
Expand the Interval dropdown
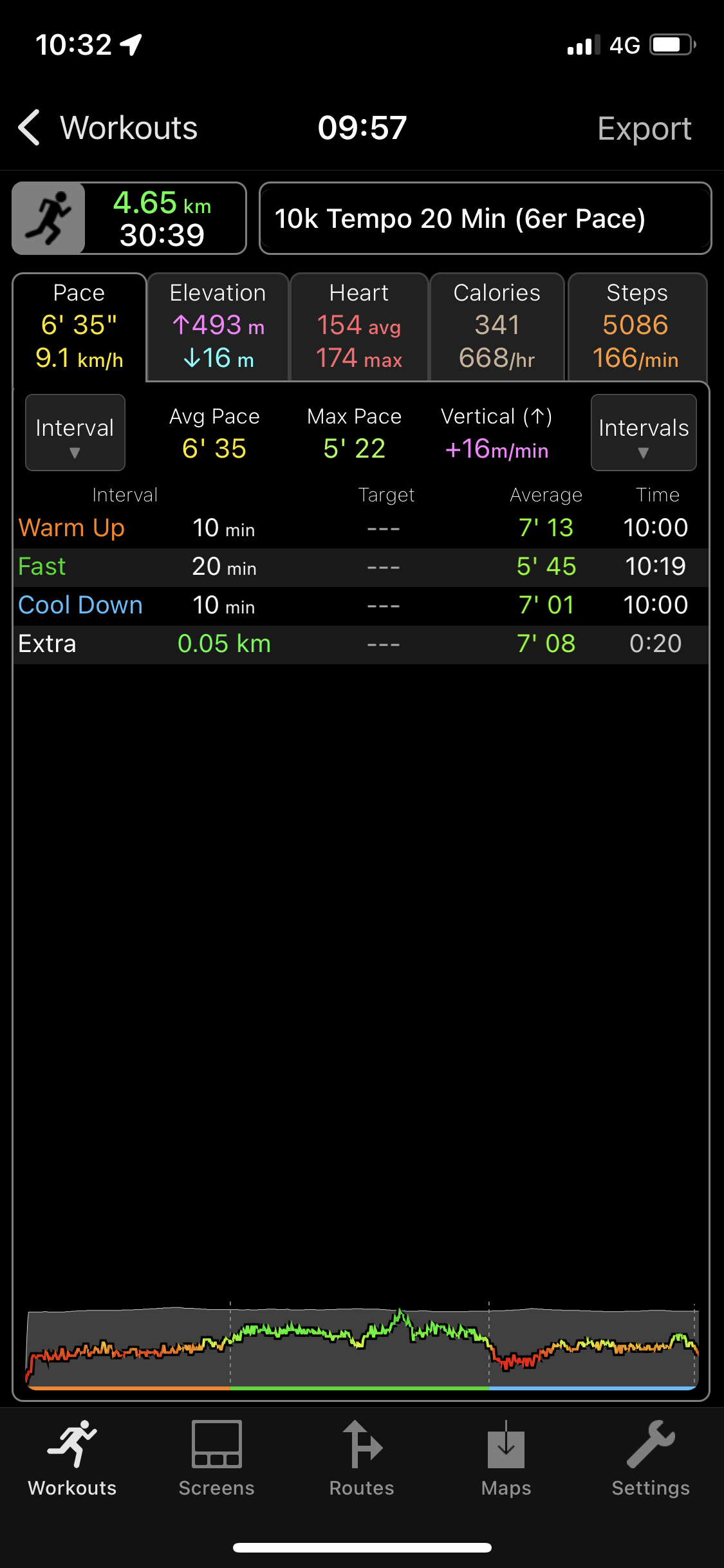[x=75, y=433]
